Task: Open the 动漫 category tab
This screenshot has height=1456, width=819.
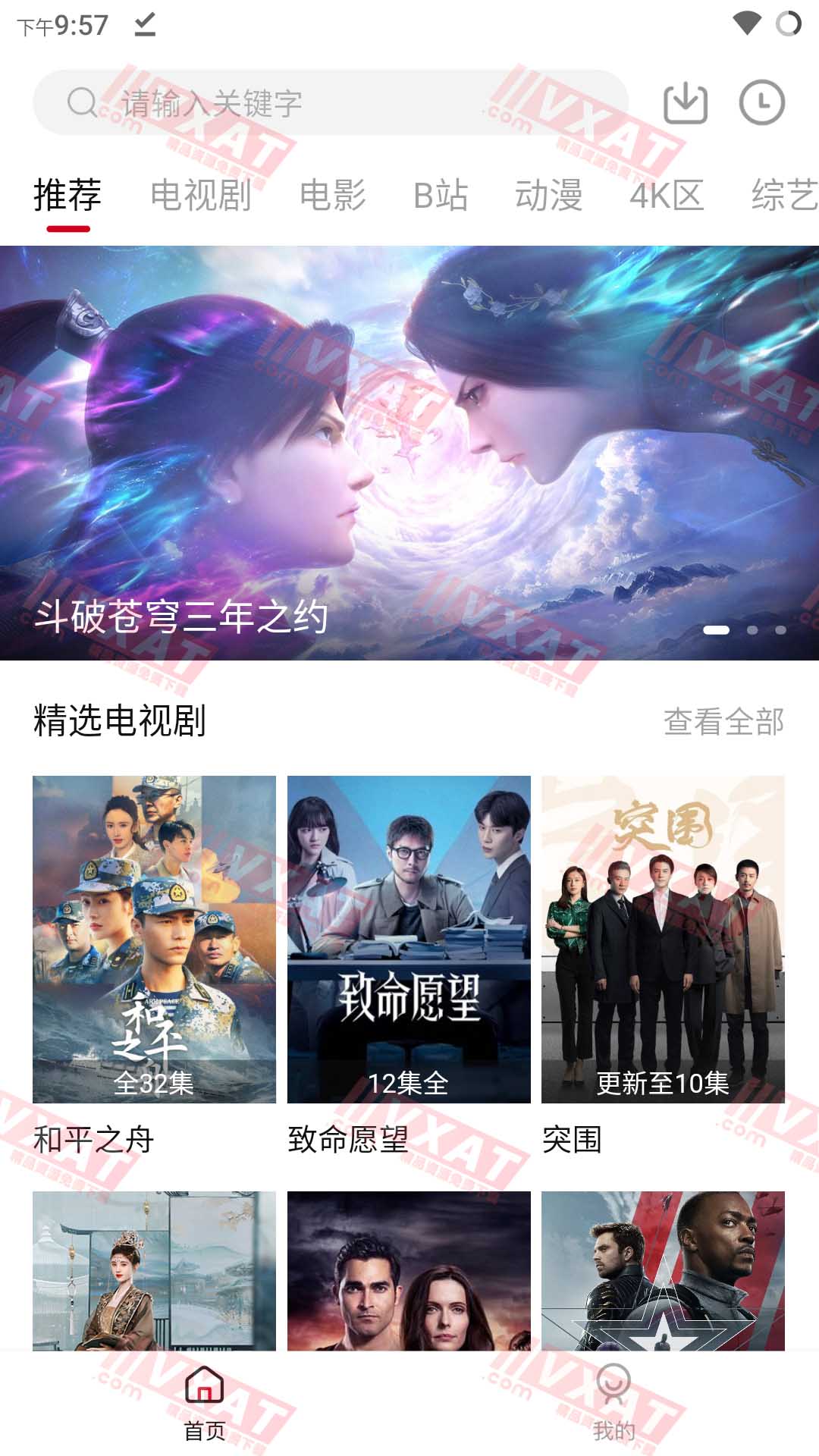Action: (548, 196)
